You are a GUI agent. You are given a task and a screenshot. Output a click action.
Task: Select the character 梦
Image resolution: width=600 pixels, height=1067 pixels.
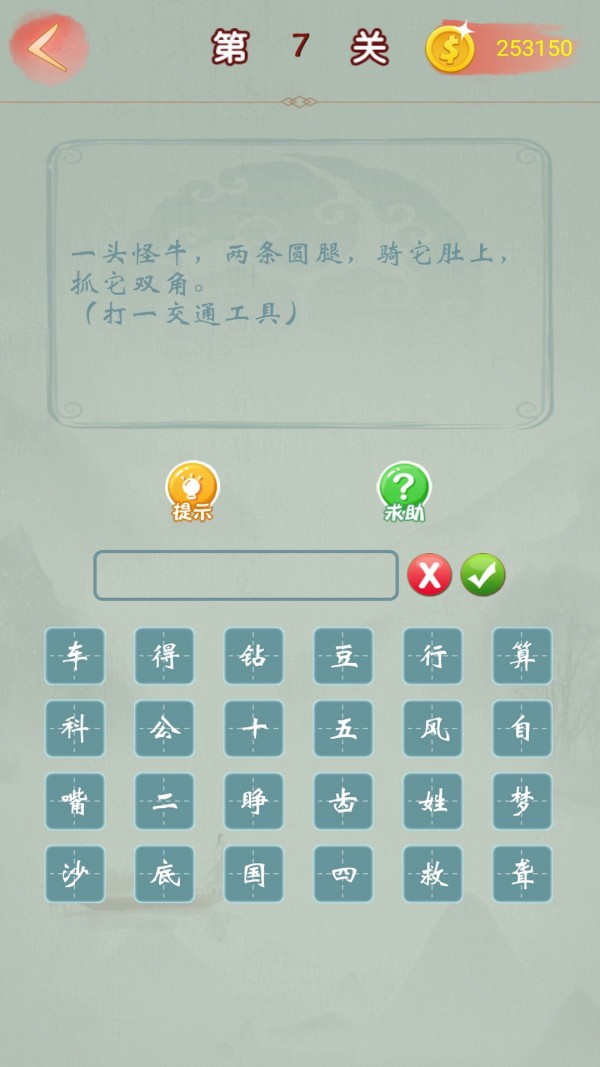click(x=522, y=801)
